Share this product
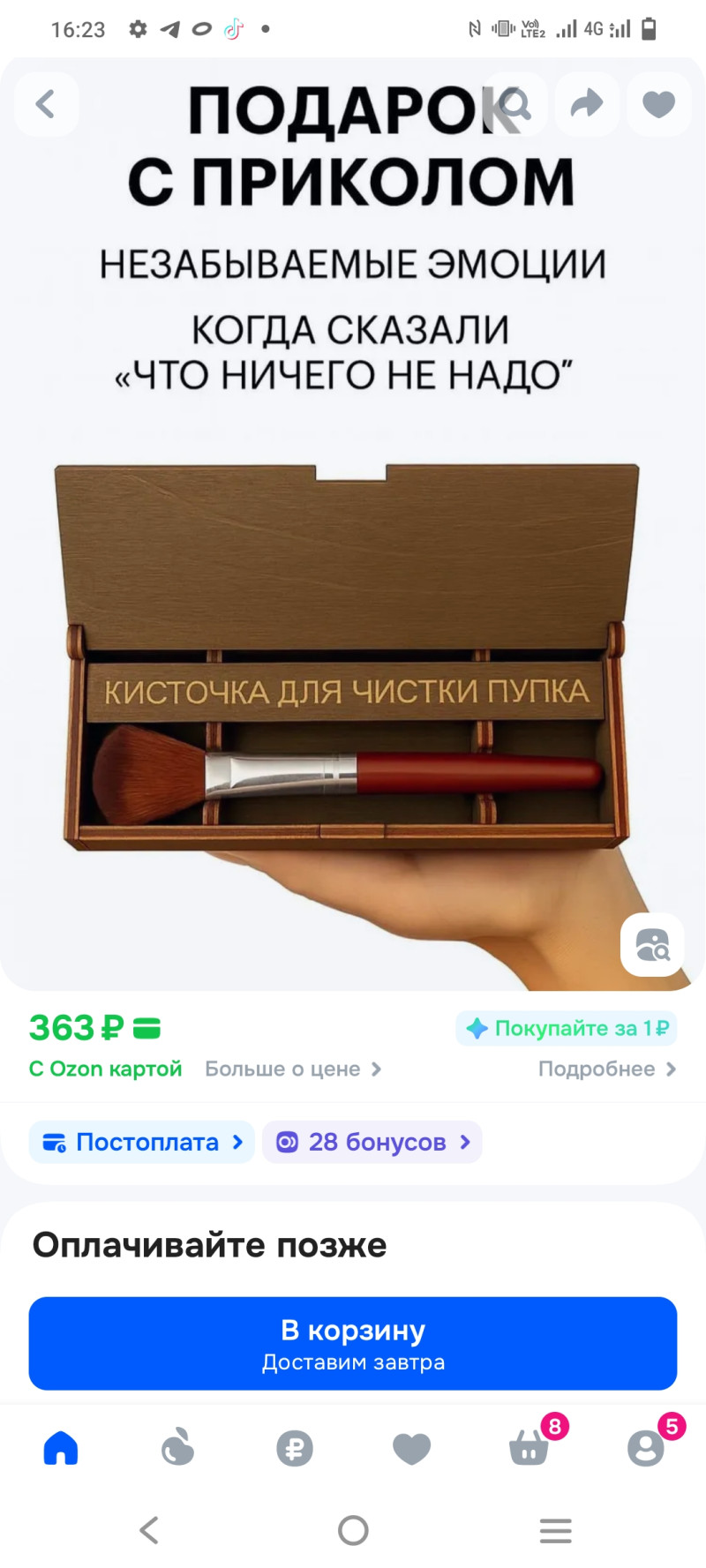 587,104
